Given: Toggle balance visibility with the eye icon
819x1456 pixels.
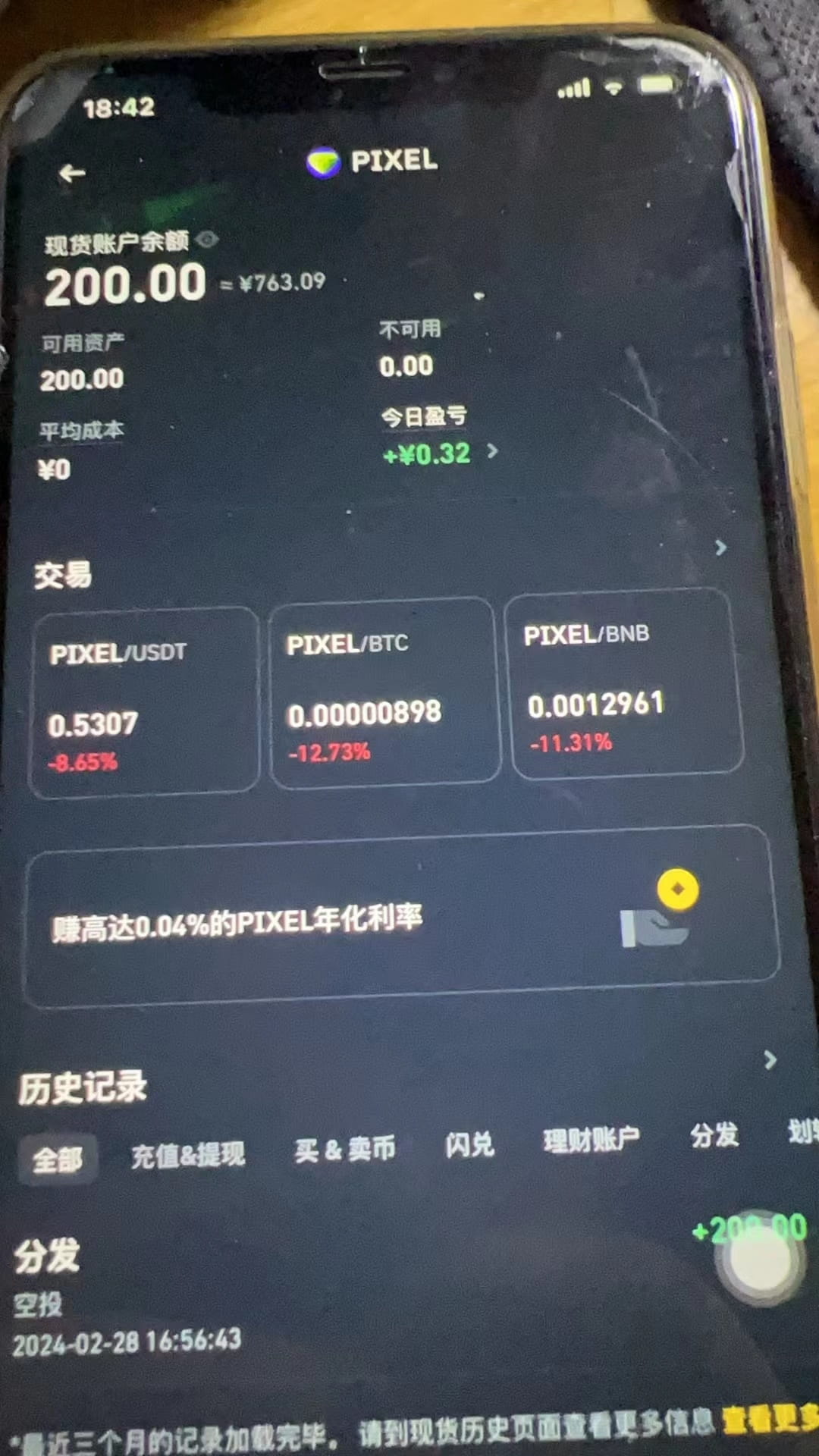Looking at the screenshot, I should coord(206,239).
